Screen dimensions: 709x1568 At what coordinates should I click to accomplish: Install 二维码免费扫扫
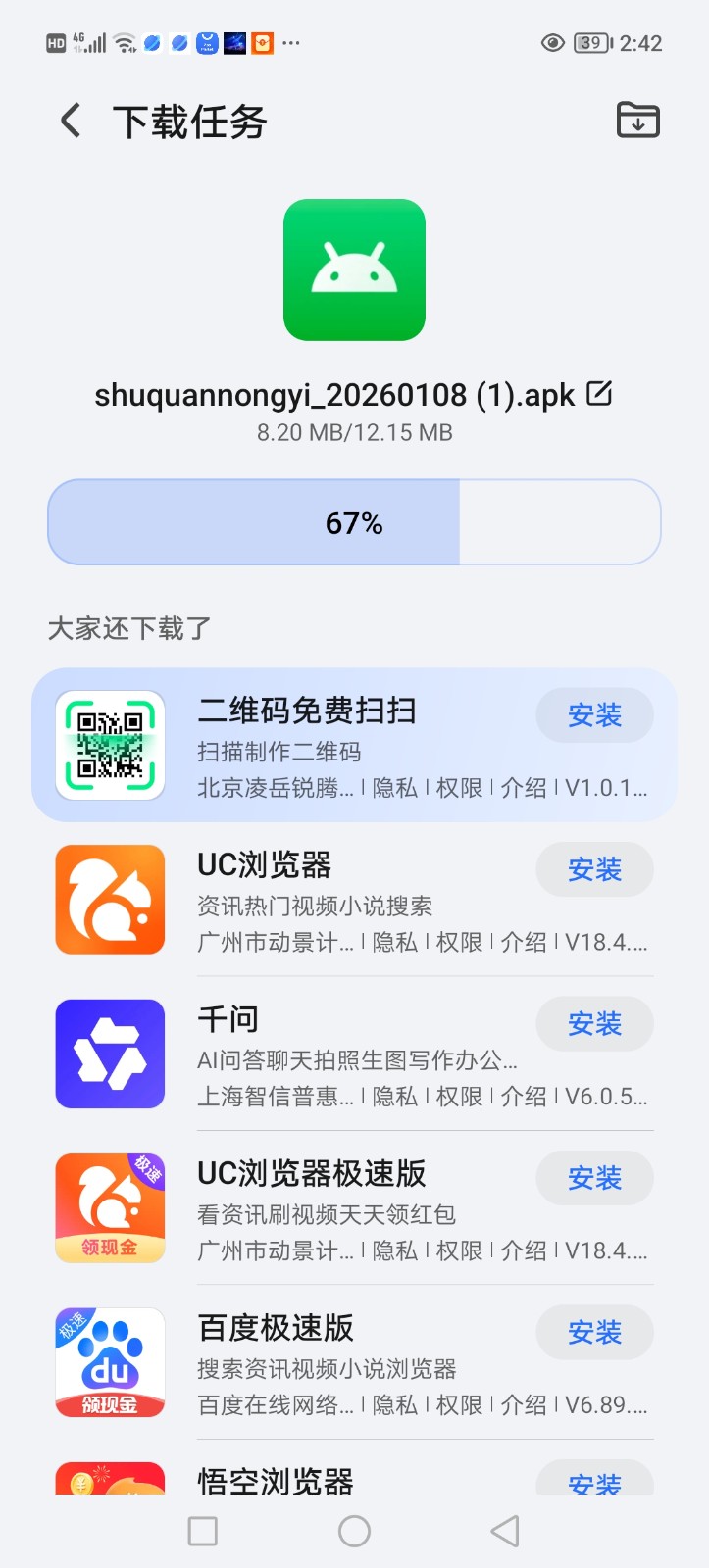click(x=594, y=715)
